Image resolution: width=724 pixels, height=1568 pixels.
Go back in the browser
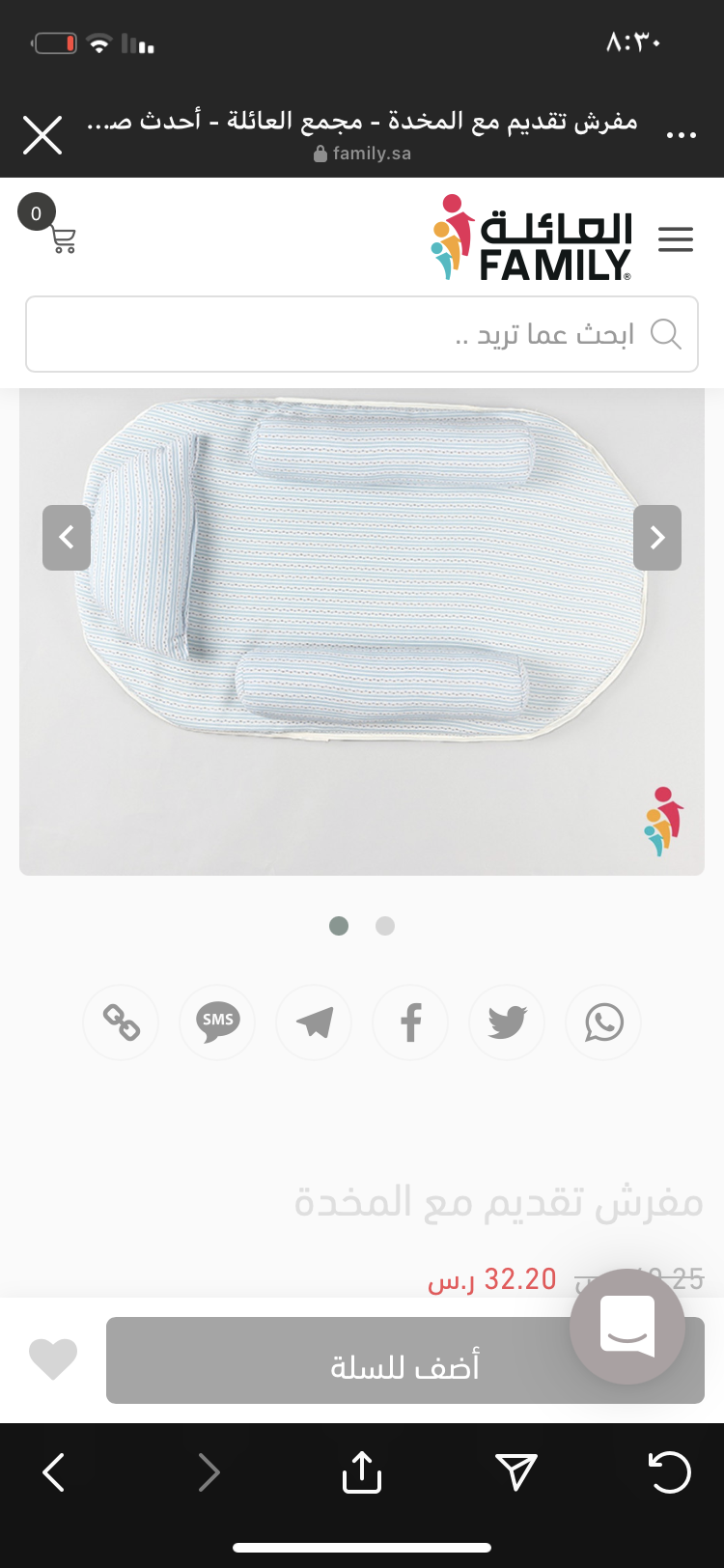point(54,1472)
